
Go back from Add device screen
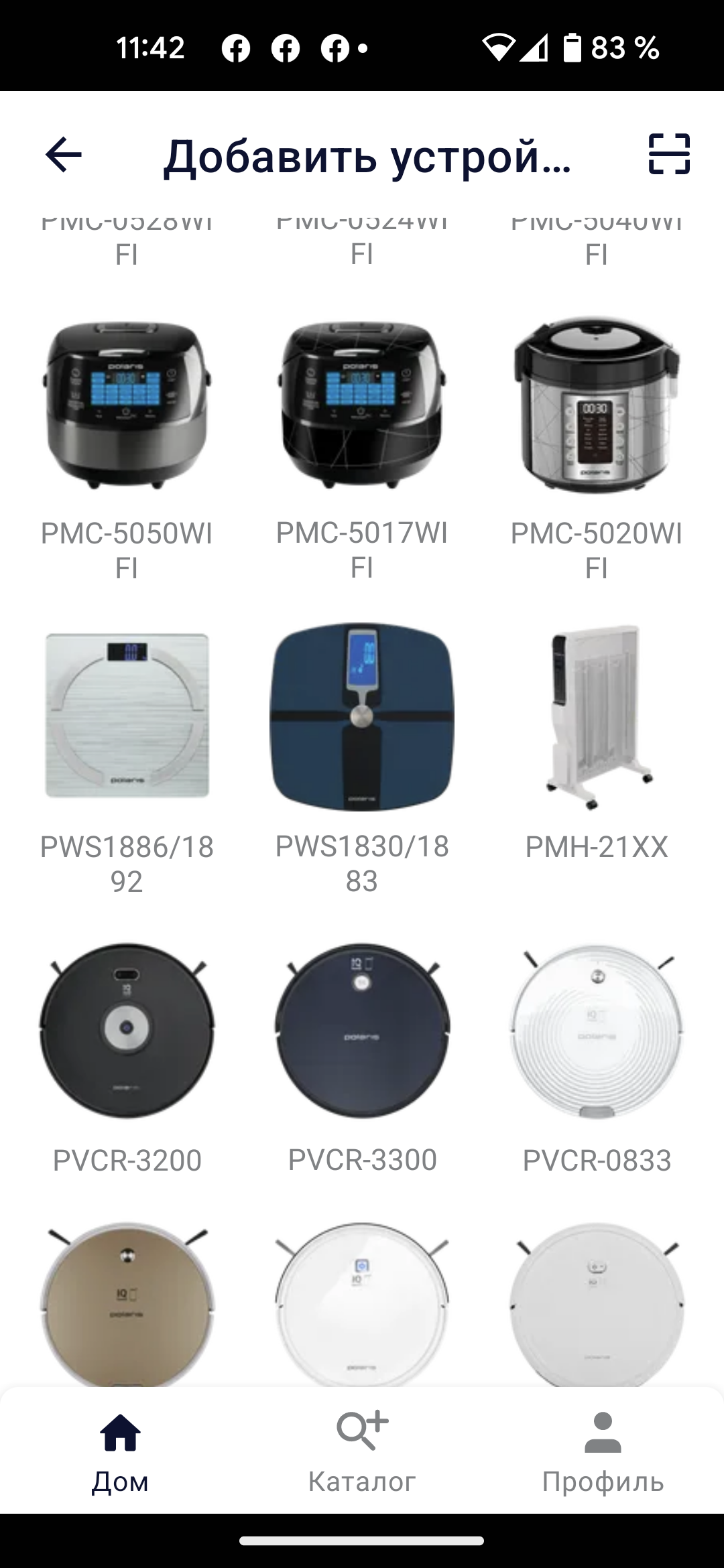64,155
